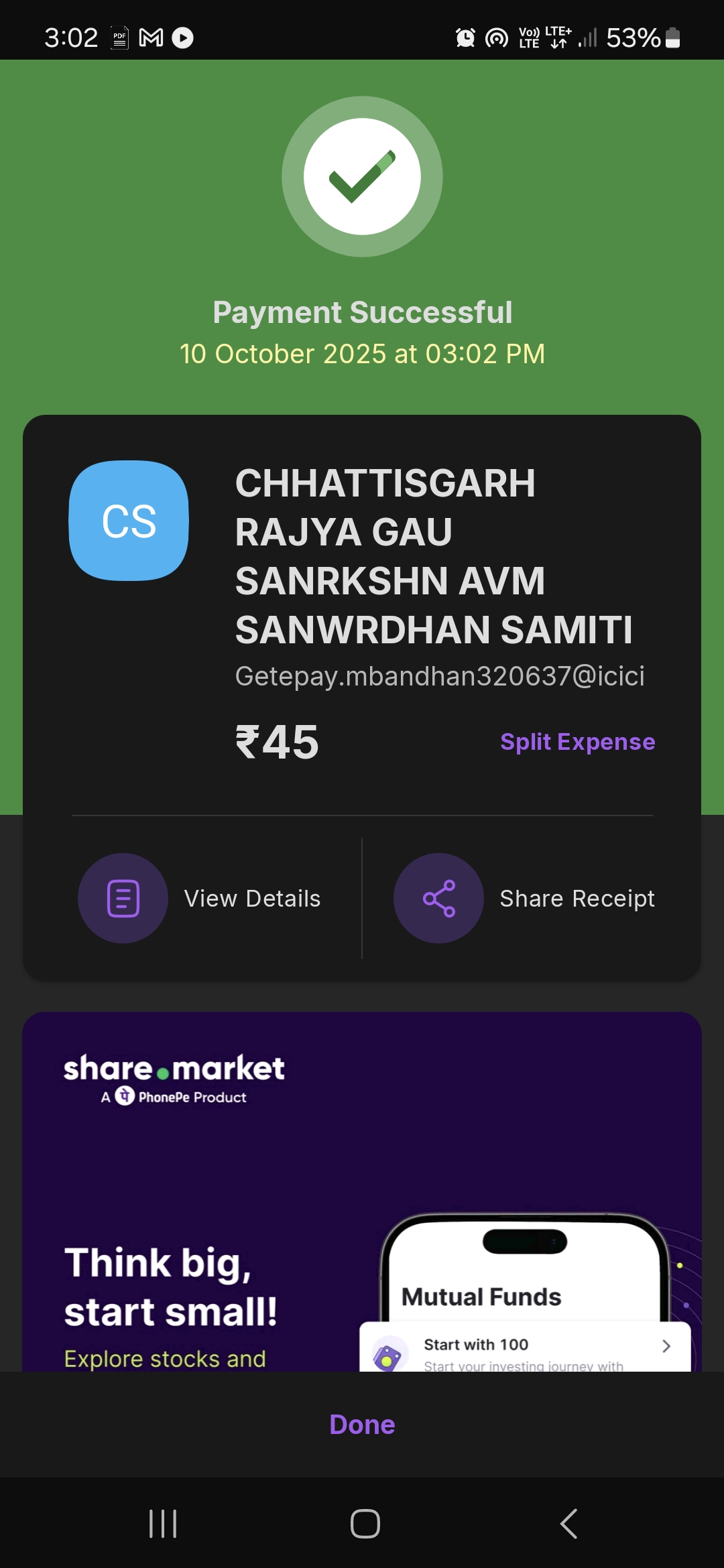Go to the phone's home screen
Image resolution: width=724 pixels, height=1568 pixels.
tap(365, 1524)
